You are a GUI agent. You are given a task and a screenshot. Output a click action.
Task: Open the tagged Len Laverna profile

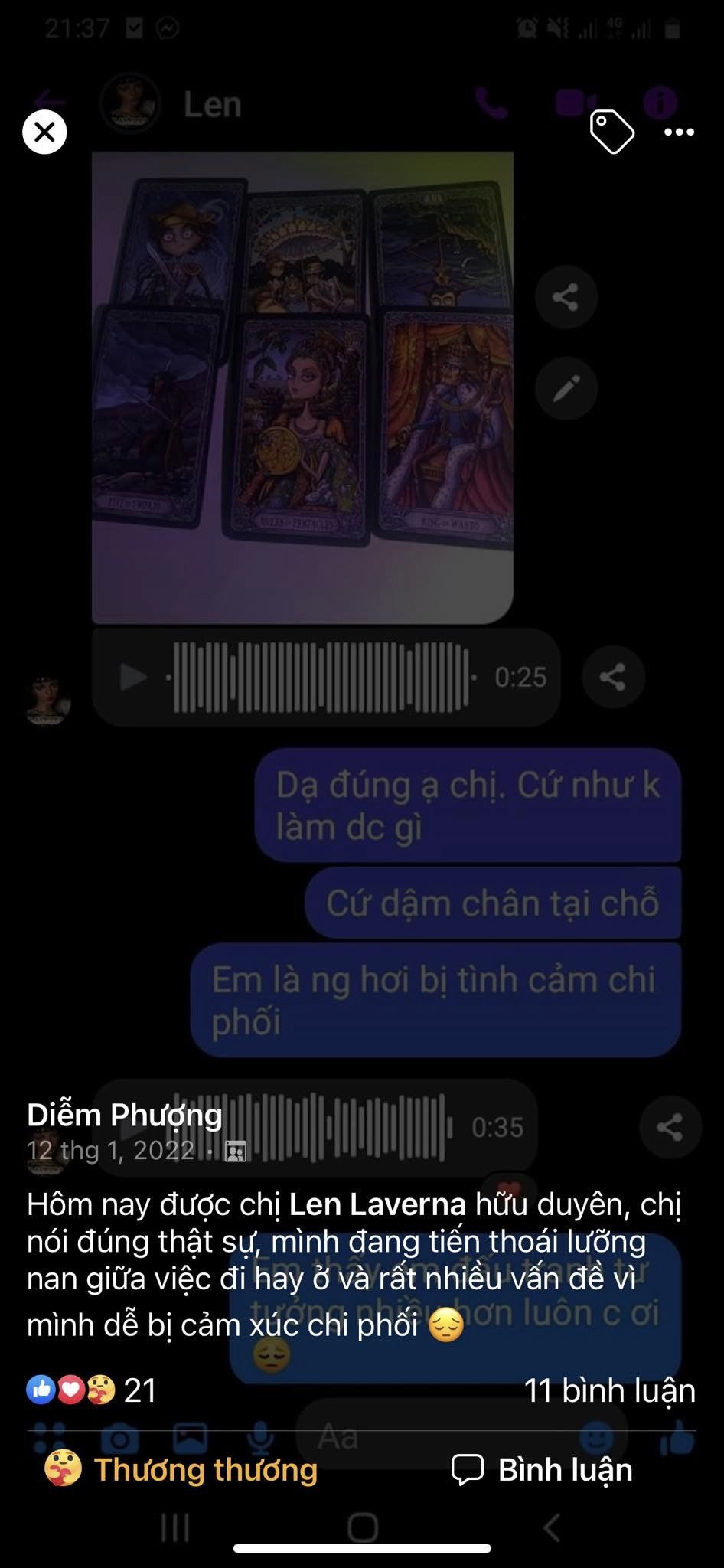[377, 1204]
